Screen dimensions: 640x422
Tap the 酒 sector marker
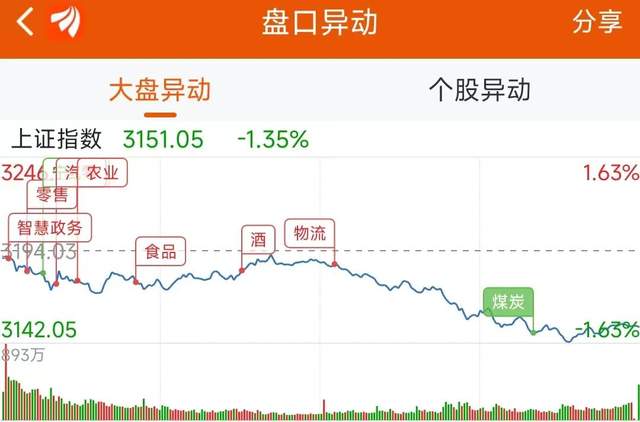click(258, 239)
